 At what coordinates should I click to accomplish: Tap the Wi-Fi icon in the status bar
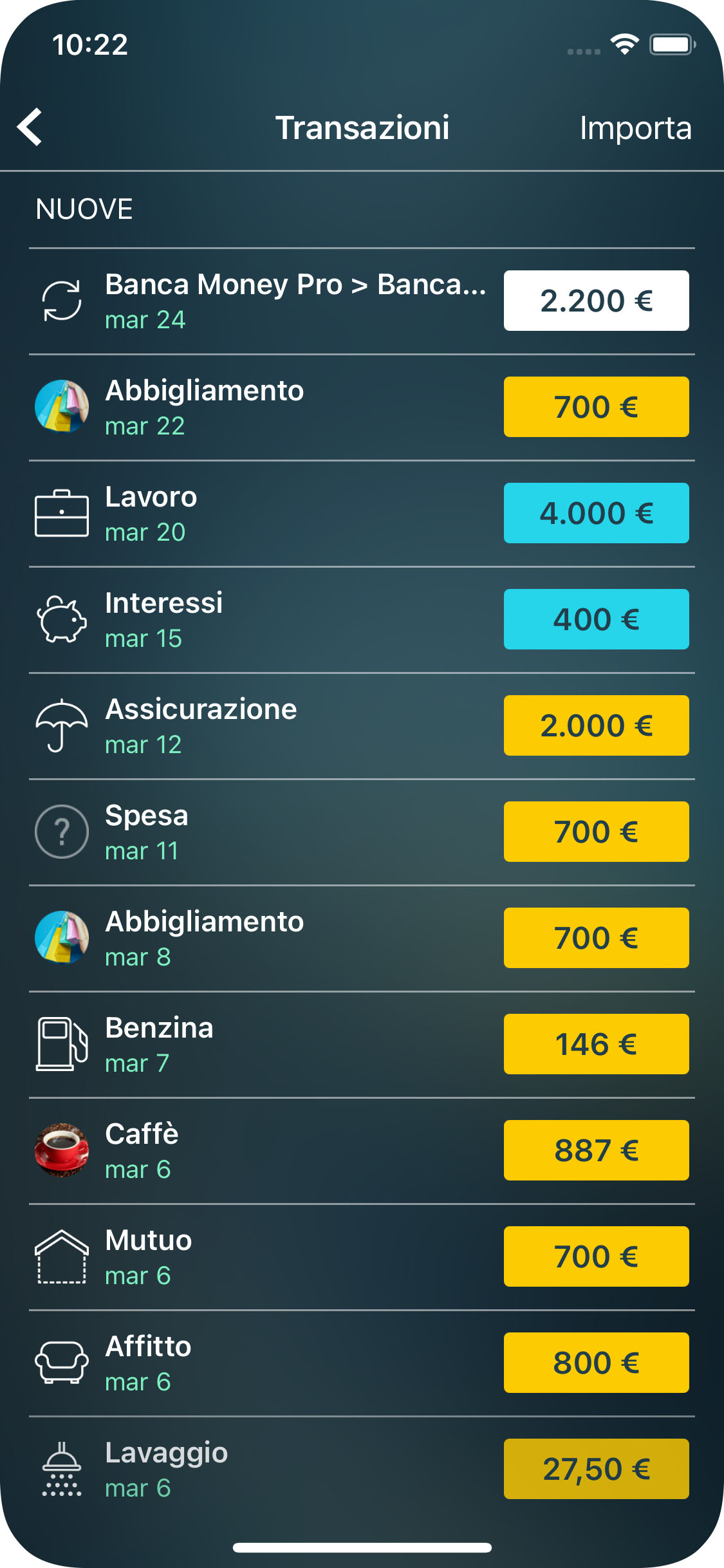pos(622,44)
